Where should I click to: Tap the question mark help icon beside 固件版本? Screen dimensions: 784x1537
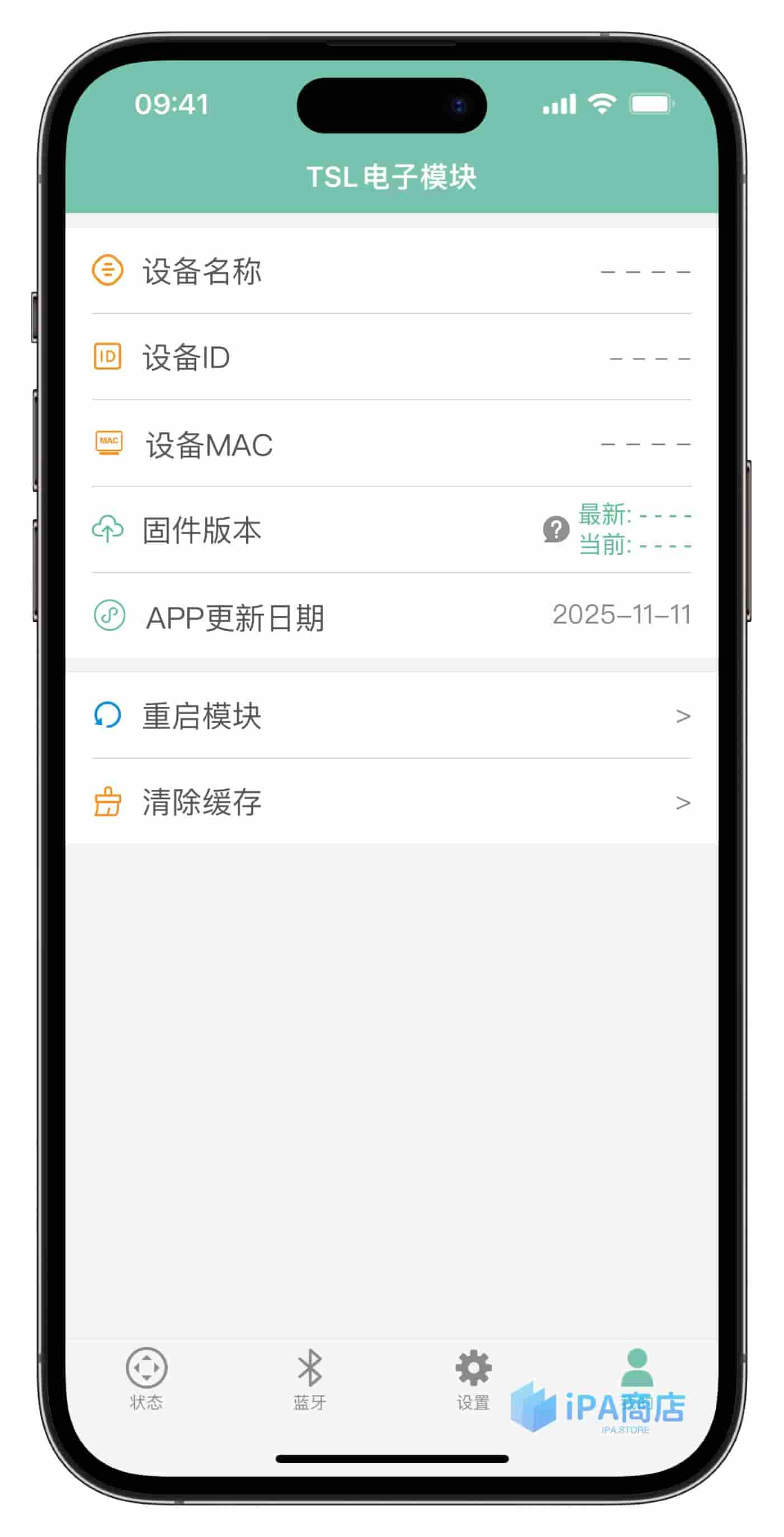555,529
